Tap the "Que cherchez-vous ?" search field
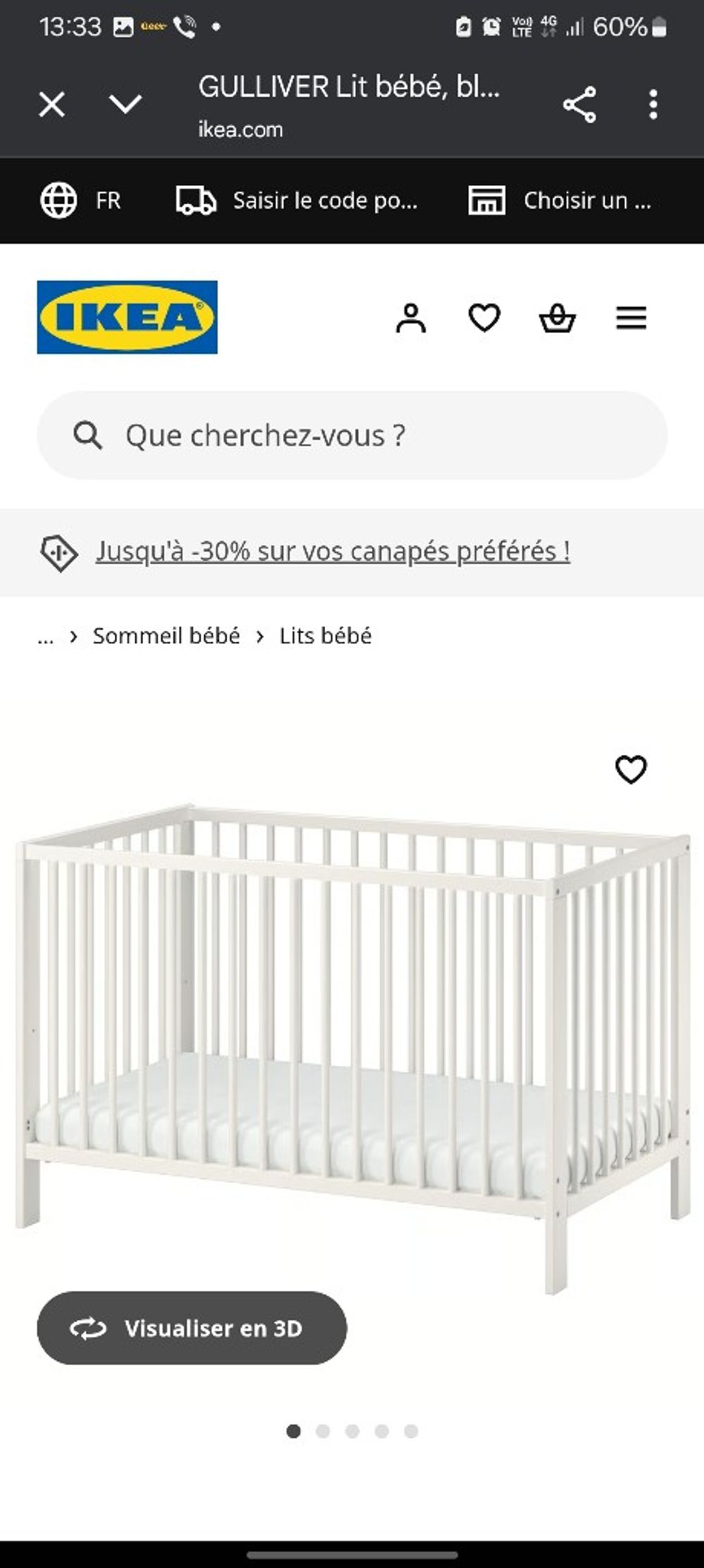 point(352,435)
